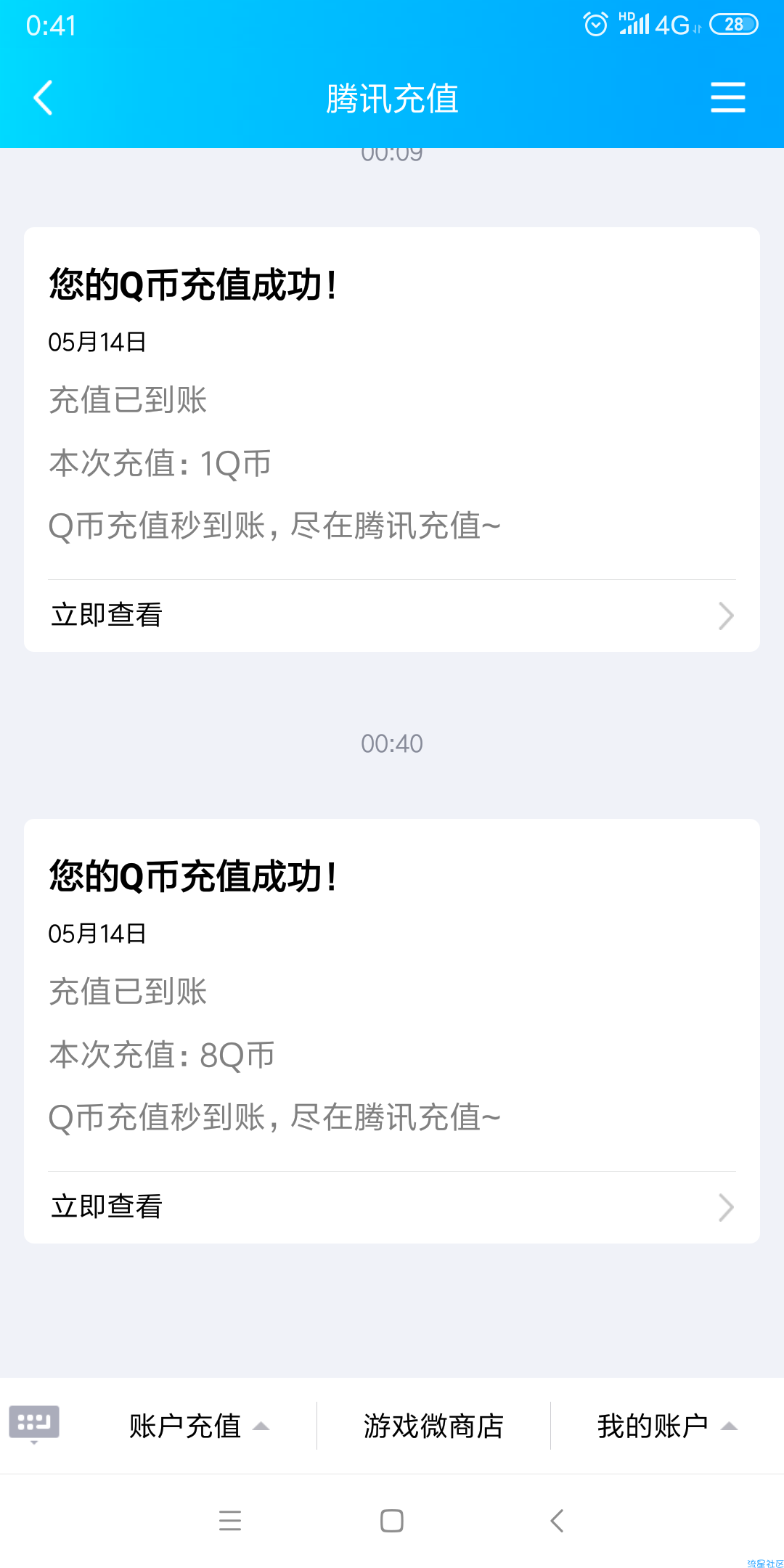
Task: Tap the system home button
Action: [x=392, y=1521]
